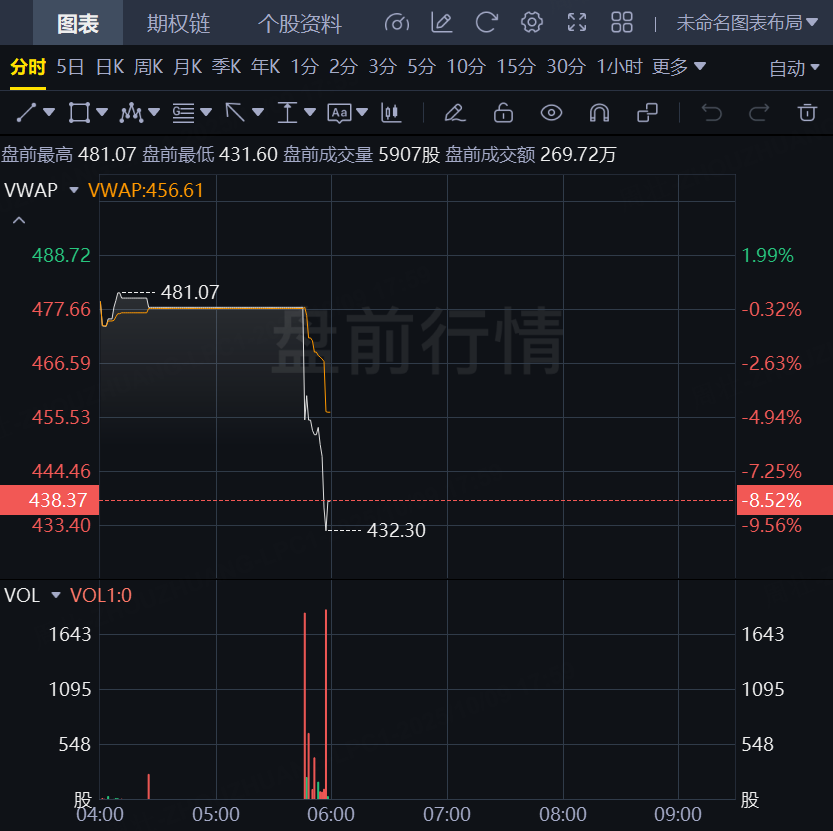This screenshot has height=831, width=833.
Task: Open chart settings gear
Action: point(532,22)
